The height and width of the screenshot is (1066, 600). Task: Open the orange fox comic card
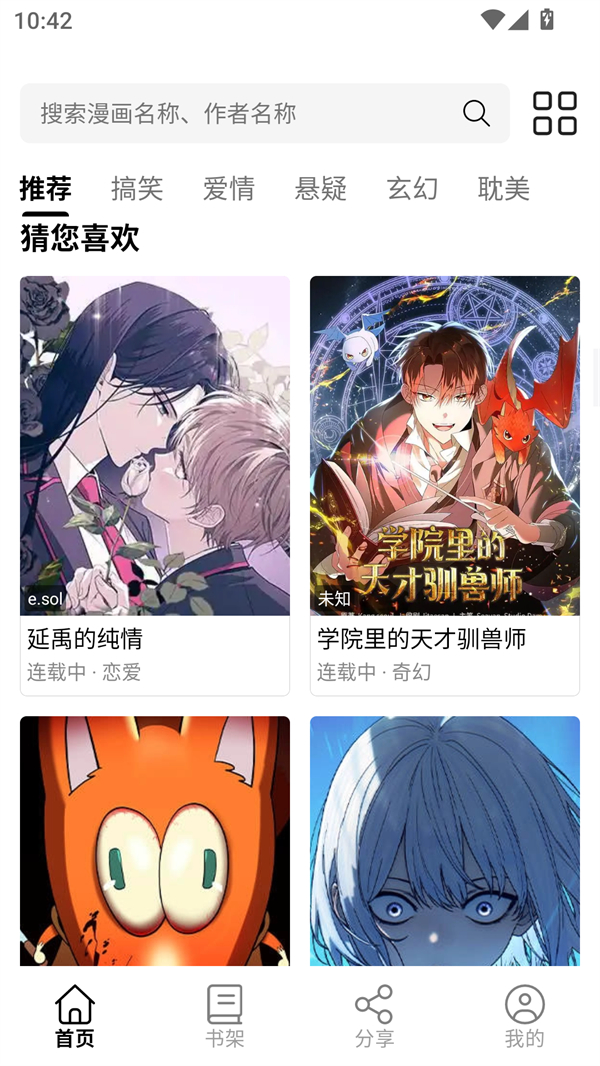(x=155, y=840)
